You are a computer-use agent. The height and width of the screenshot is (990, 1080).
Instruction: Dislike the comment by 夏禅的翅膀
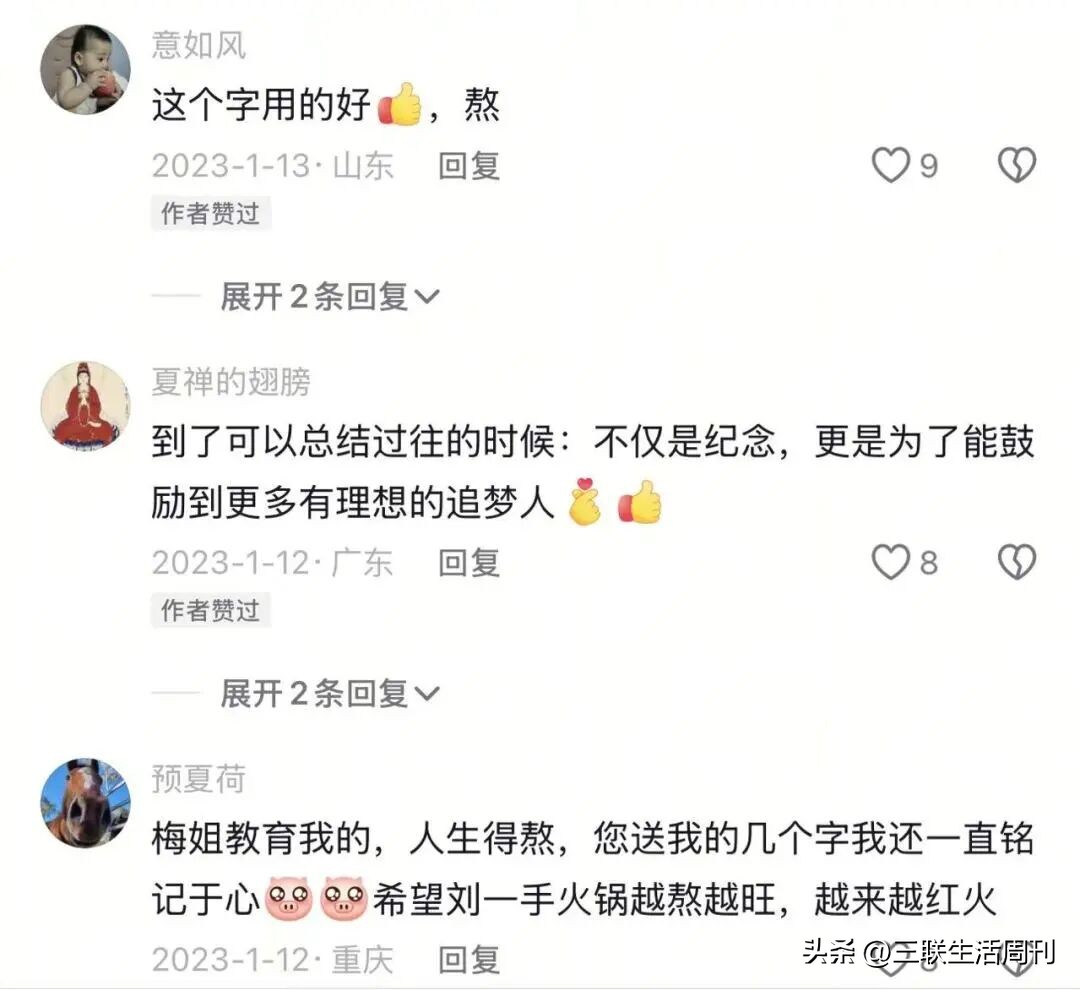[x=1017, y=563]
